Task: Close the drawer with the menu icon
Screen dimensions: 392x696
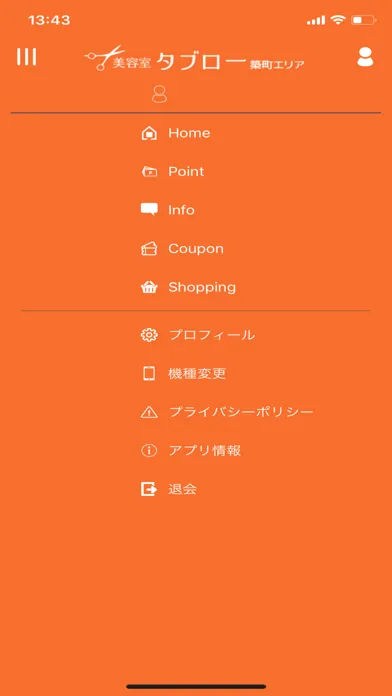Action: 27,57
